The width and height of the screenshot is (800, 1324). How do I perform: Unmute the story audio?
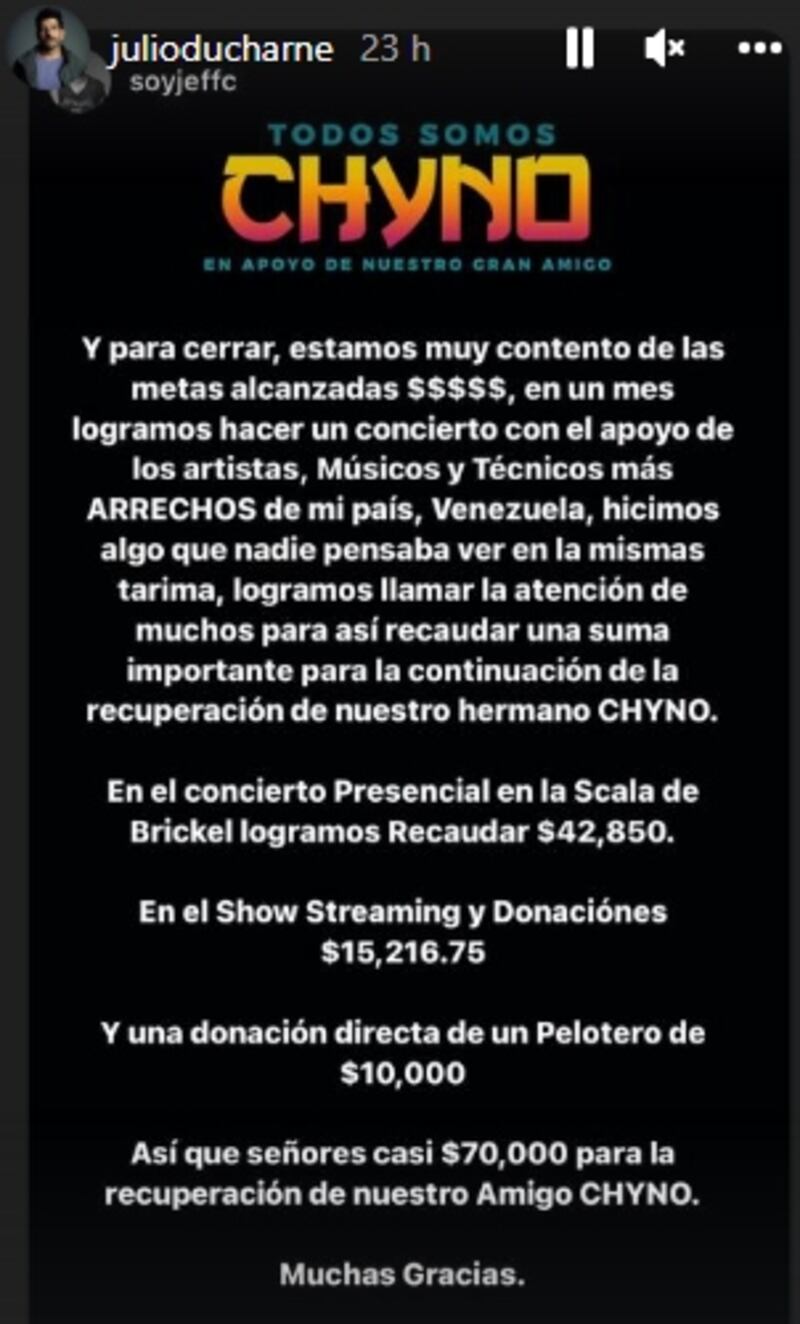click(x=664, y=48)
